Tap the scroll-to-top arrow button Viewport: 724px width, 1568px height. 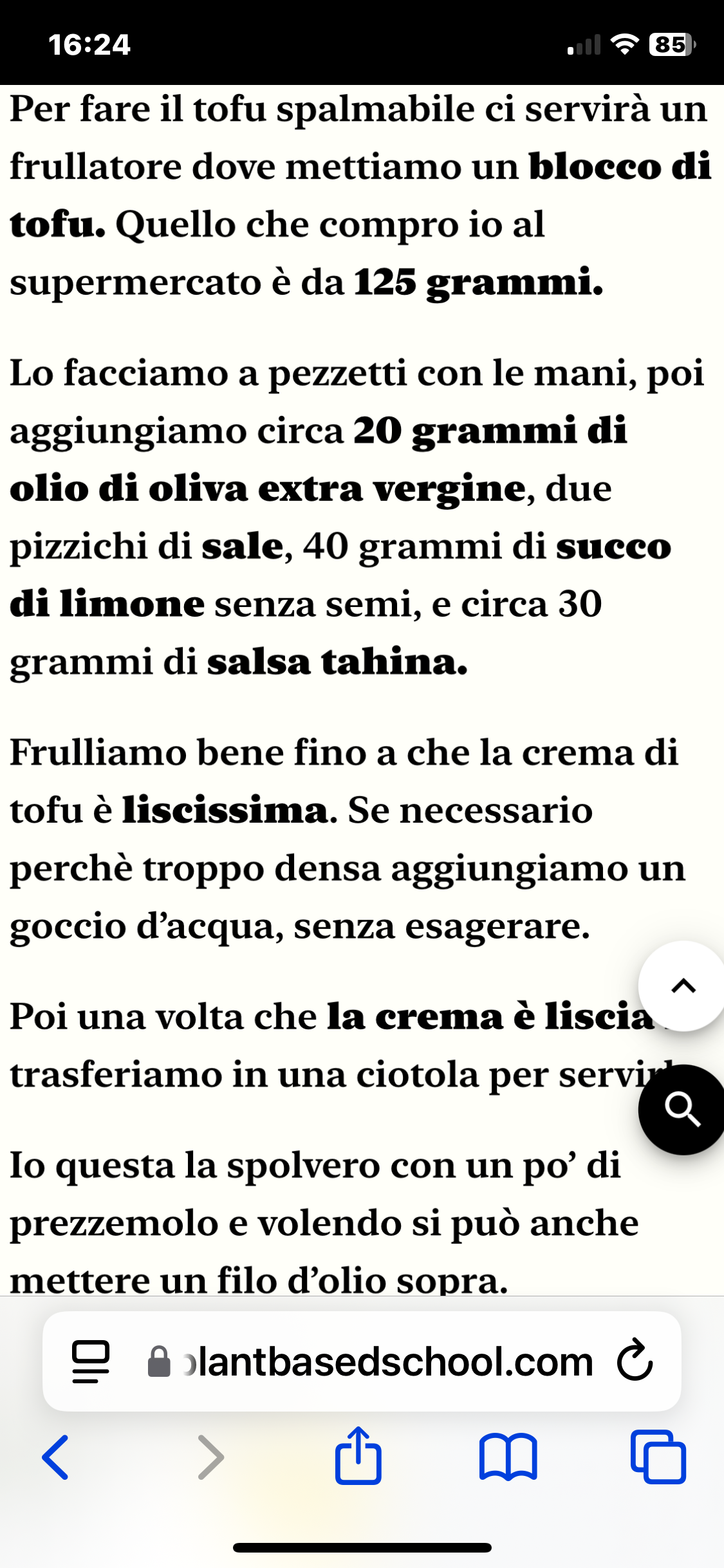pyautogui.click(x=683, y=985)
